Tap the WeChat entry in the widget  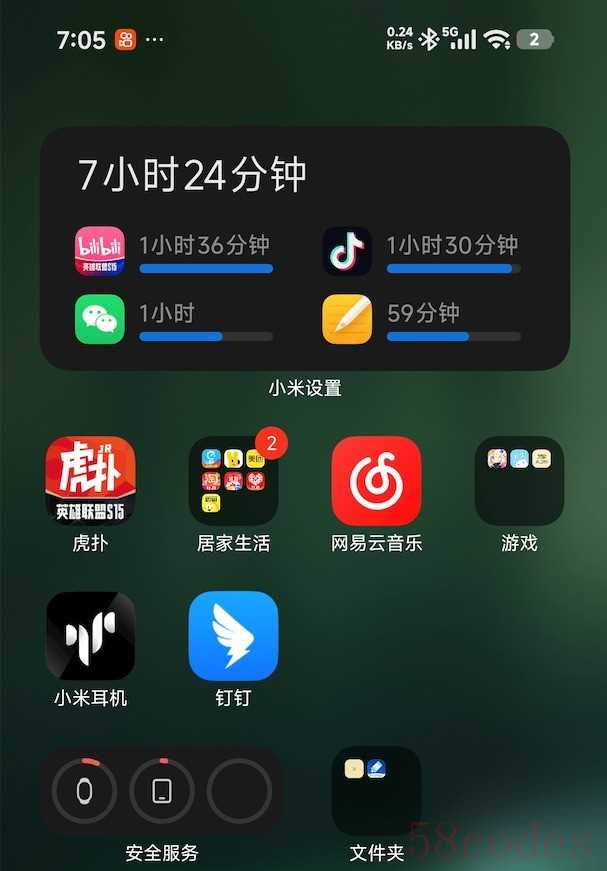point(100,319)
